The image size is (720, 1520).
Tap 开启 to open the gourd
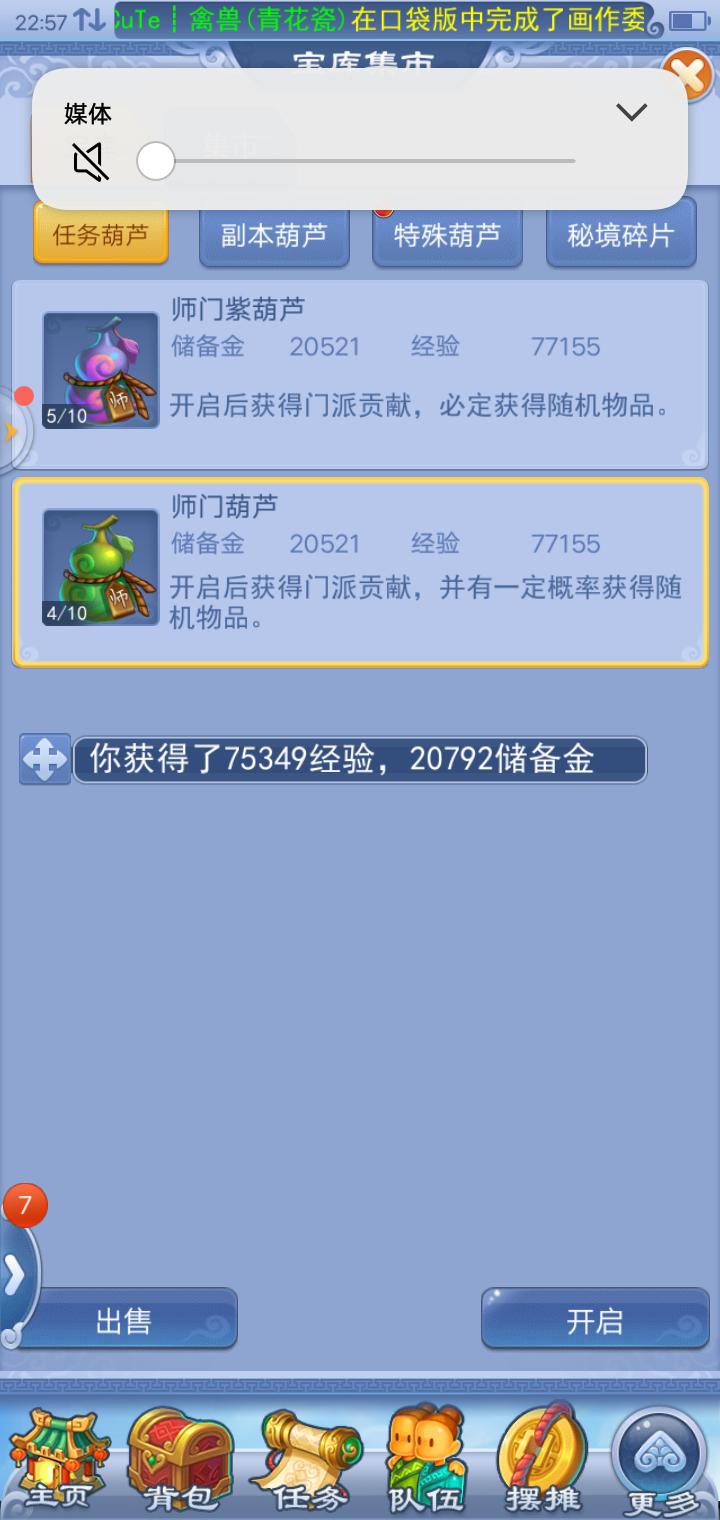[595, 1321]
